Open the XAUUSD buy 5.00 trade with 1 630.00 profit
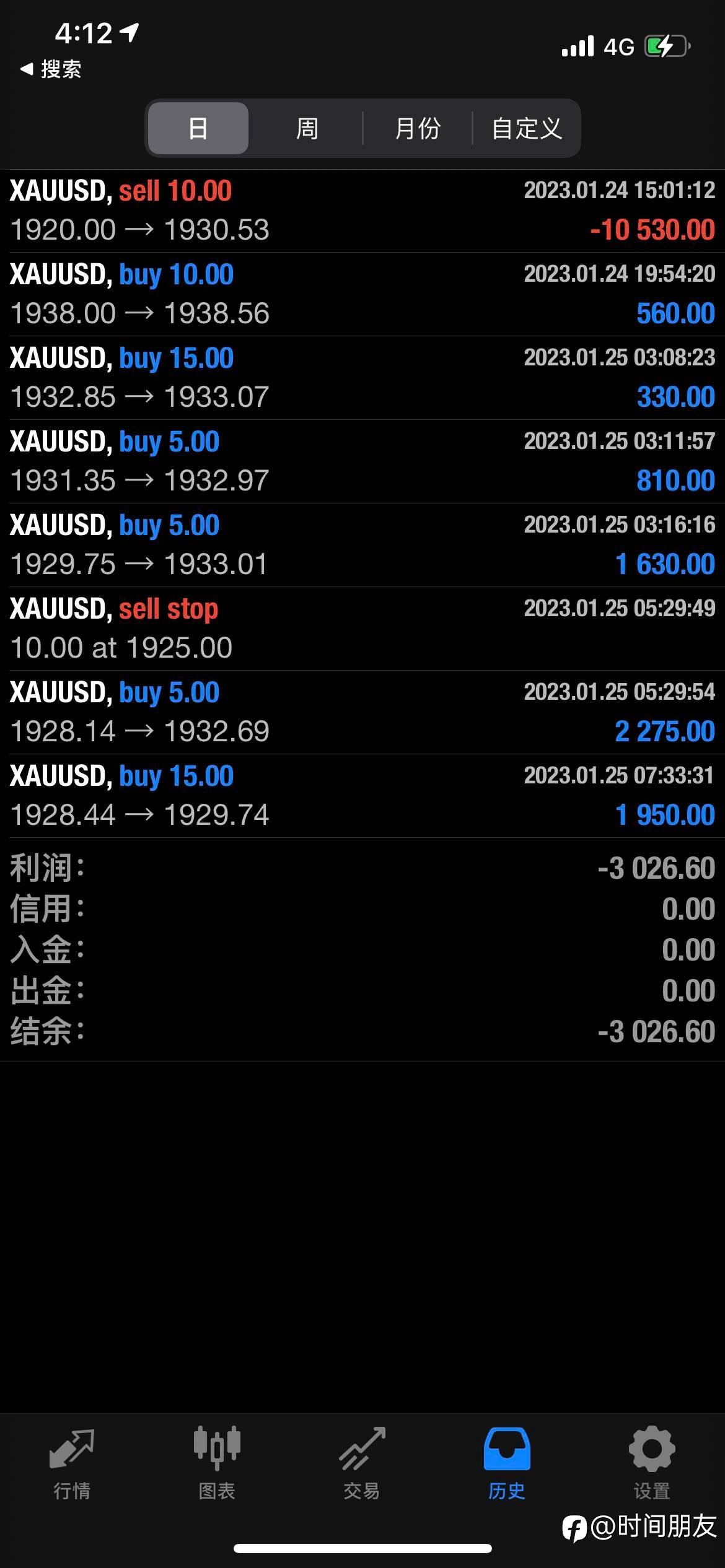Screen dimensions: 725x1568 pos(362,545)
